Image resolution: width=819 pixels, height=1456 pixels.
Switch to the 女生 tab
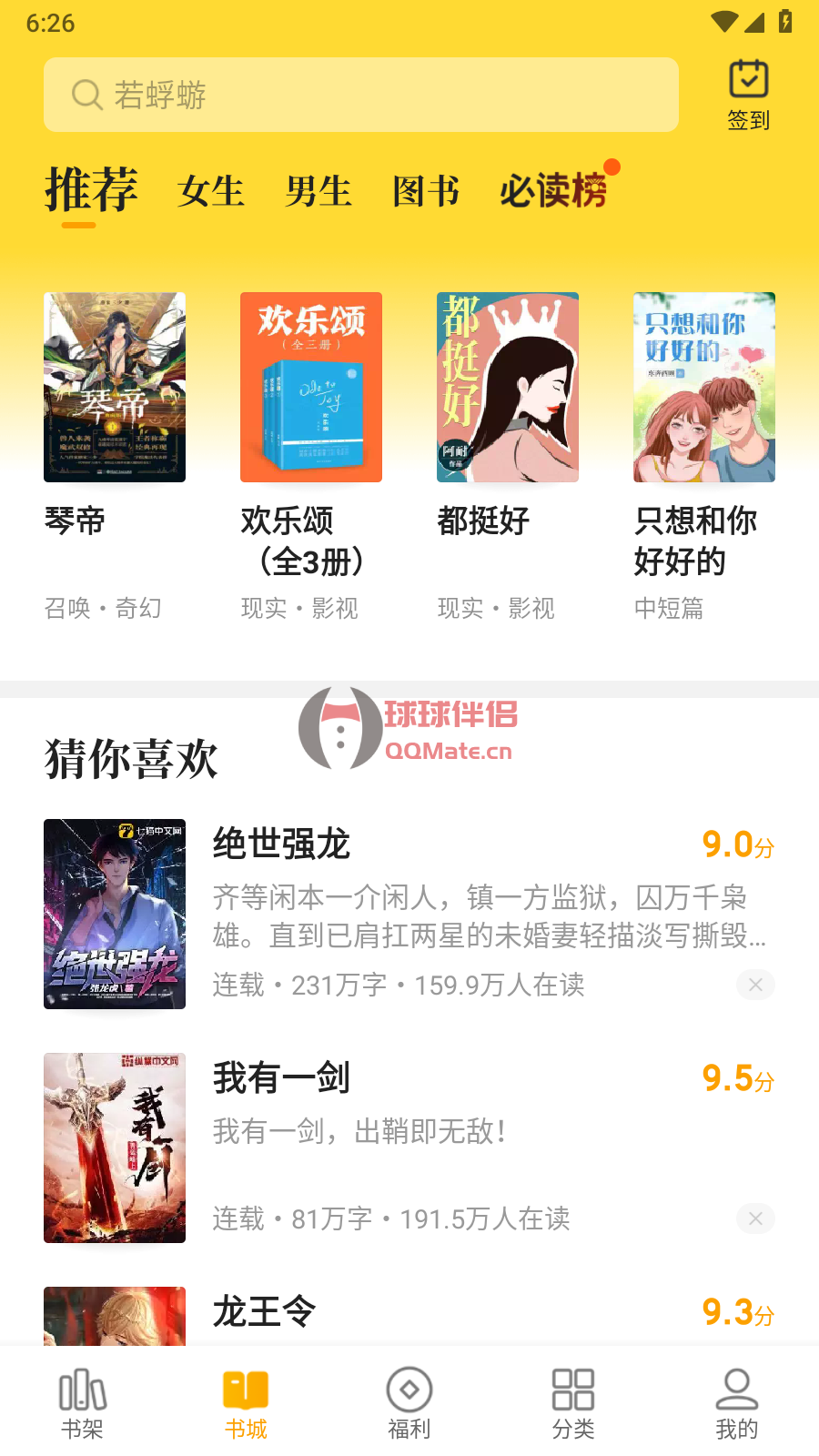210,191
